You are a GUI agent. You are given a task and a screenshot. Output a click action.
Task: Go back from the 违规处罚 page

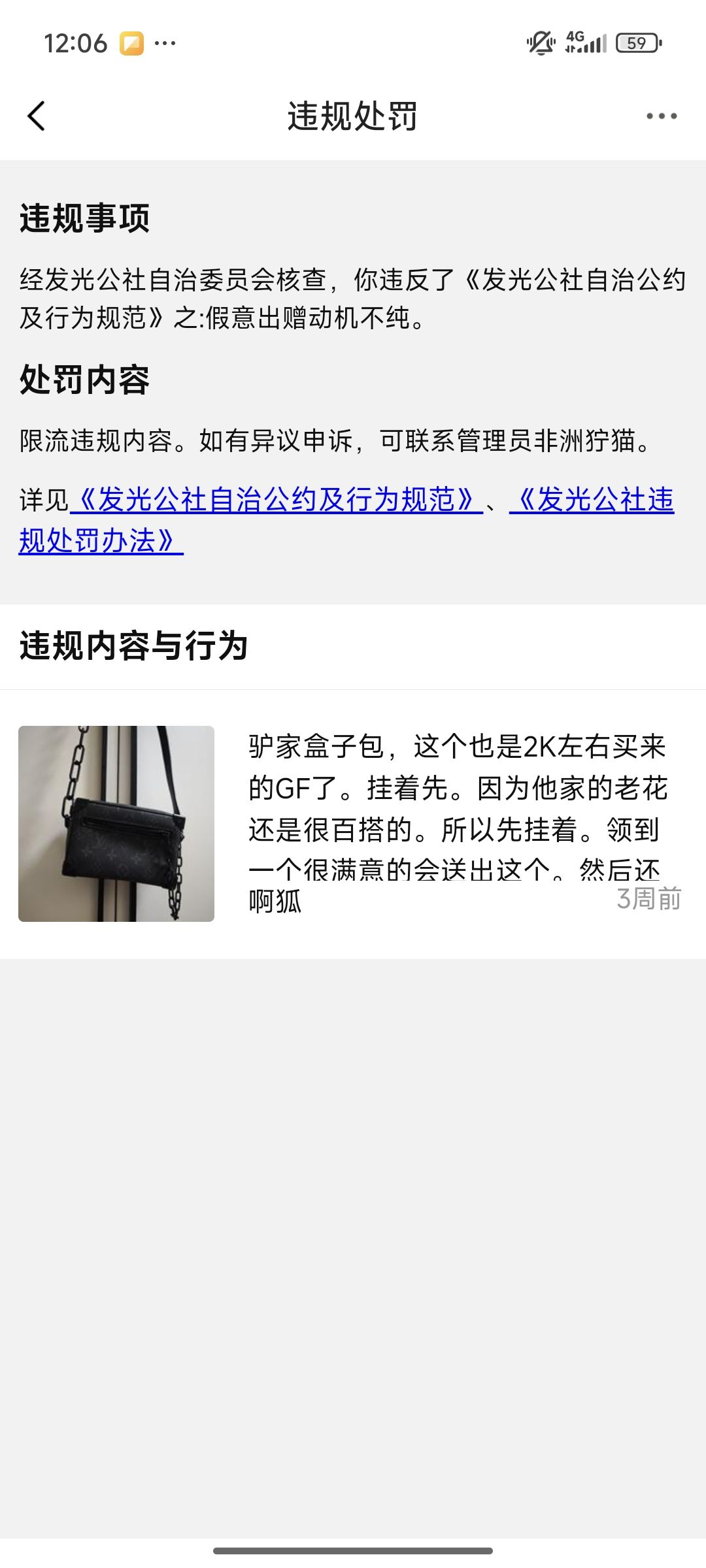pyautogui.click(x=37, y=116)
